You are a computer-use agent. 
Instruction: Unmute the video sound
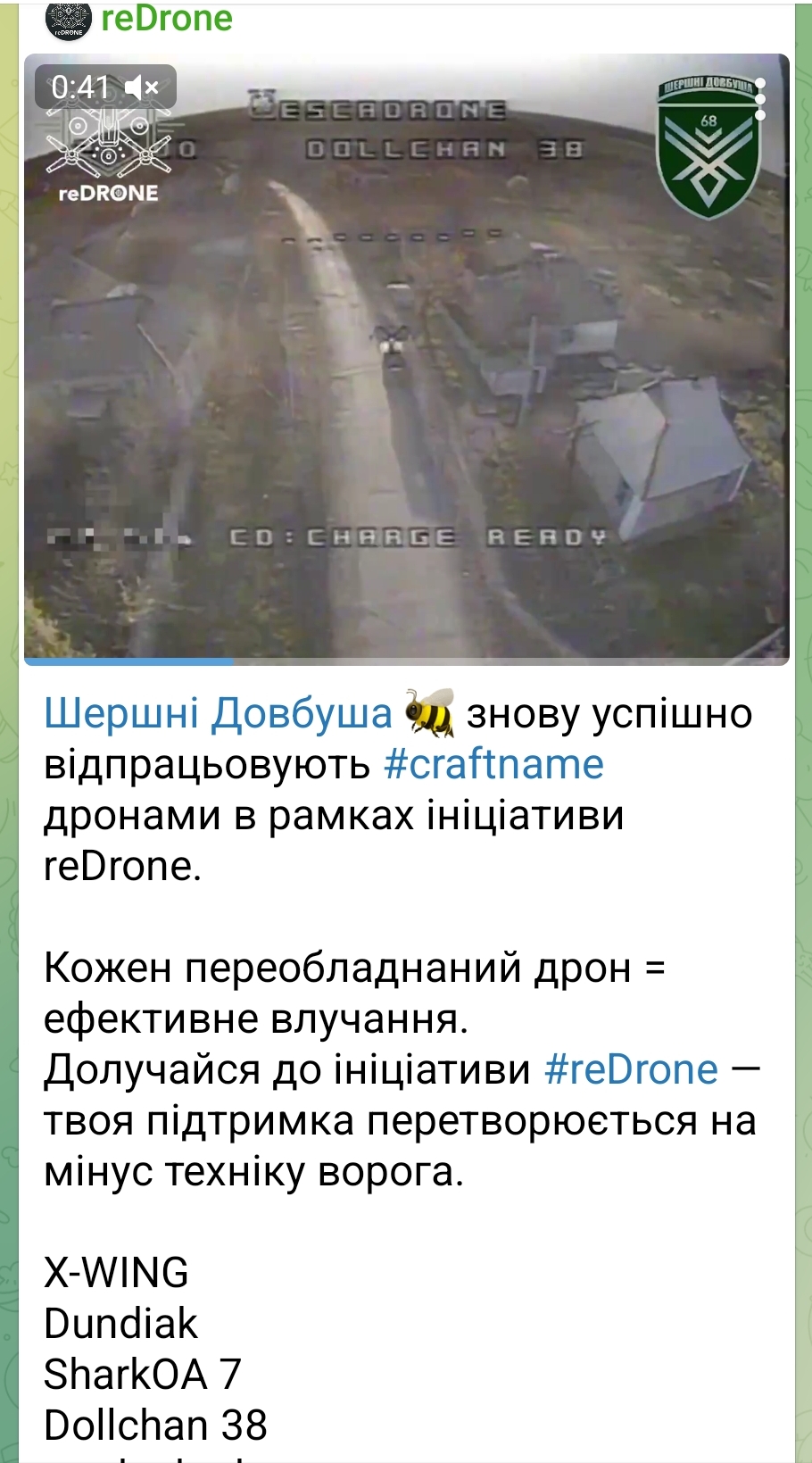coord(142,87)
